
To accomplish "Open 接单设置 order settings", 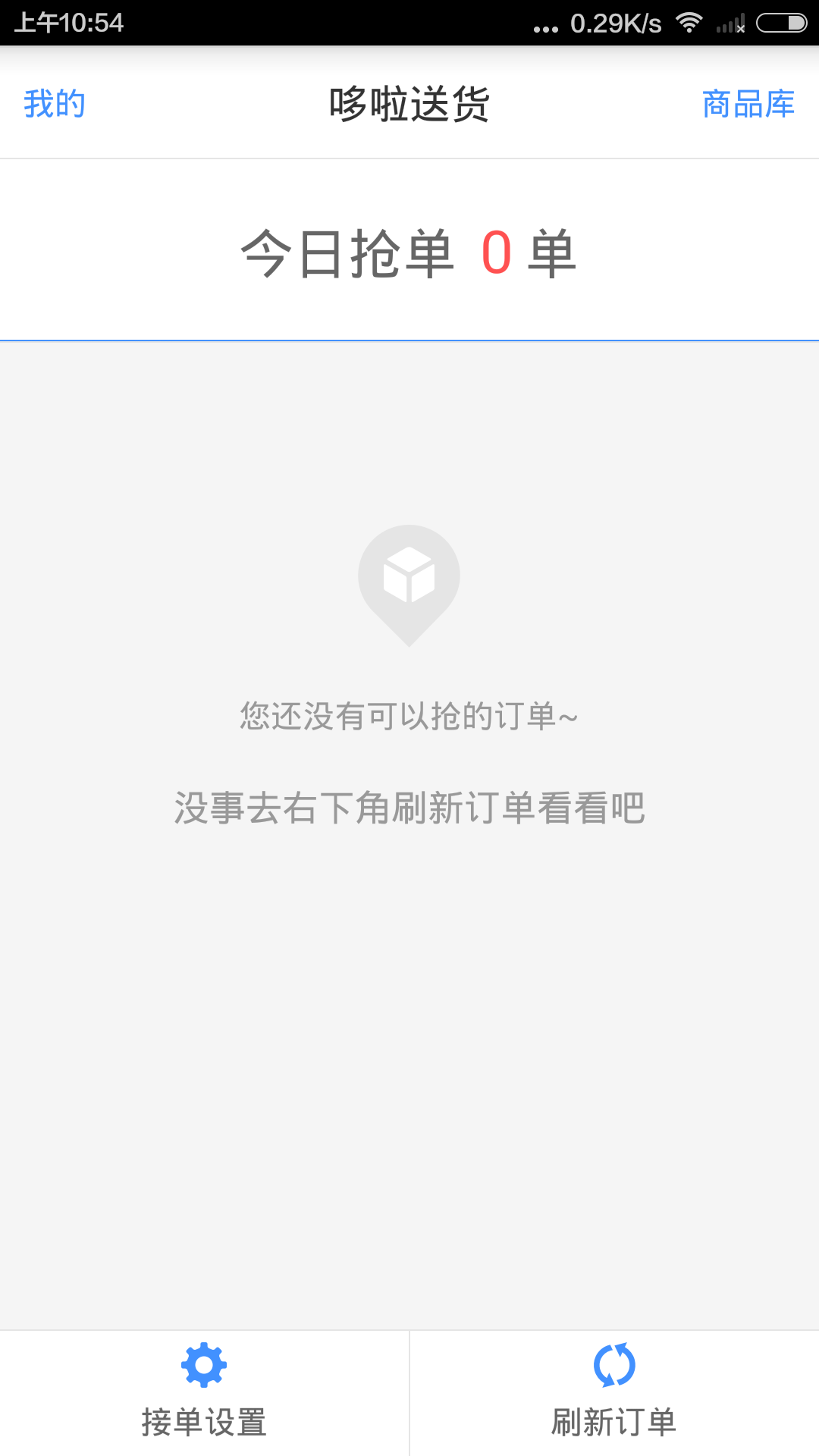I will pyautogui.click(x=204, y=1393).
